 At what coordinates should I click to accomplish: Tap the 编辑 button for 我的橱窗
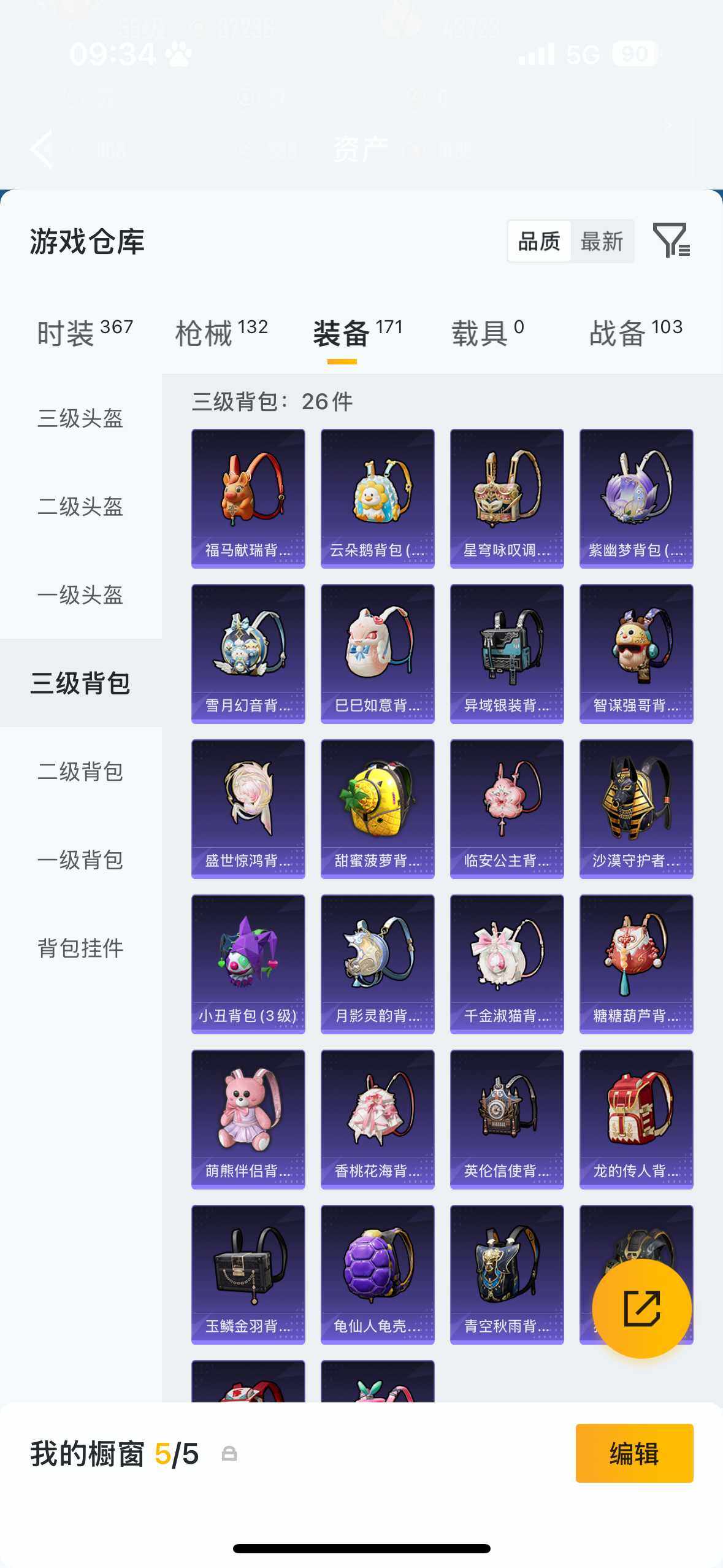coord(634,1453)
